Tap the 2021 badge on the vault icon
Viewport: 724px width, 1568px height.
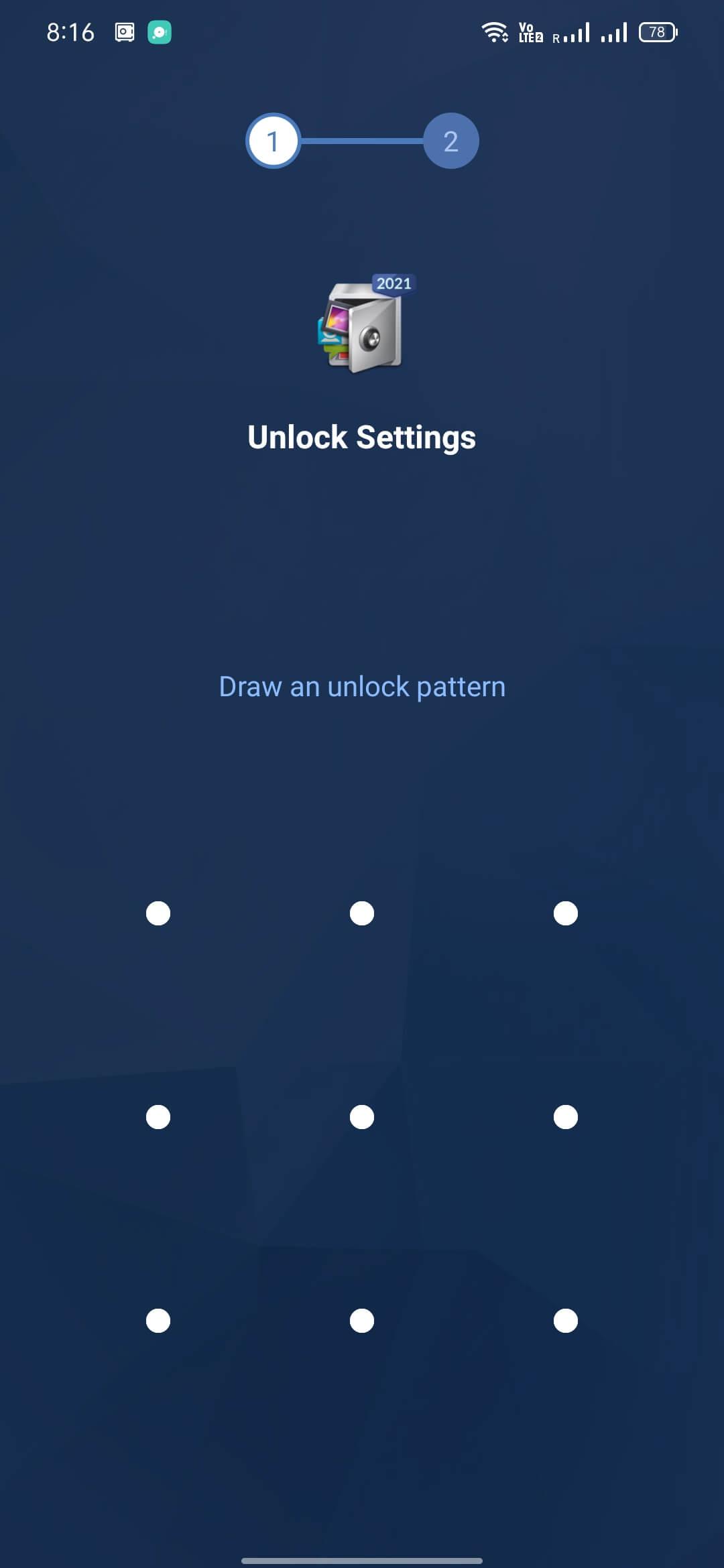point(392,283)
